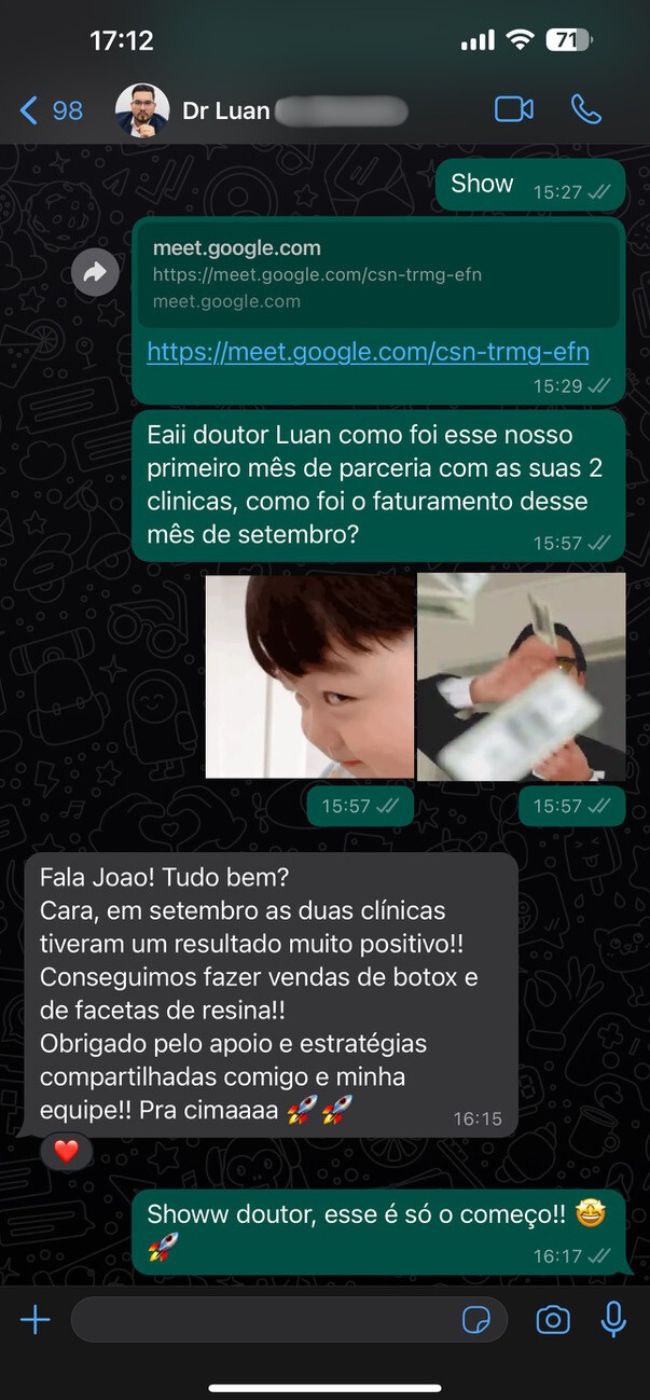Start a voice call with Dr Luan
650x1400 pixels.
[586, 110]
